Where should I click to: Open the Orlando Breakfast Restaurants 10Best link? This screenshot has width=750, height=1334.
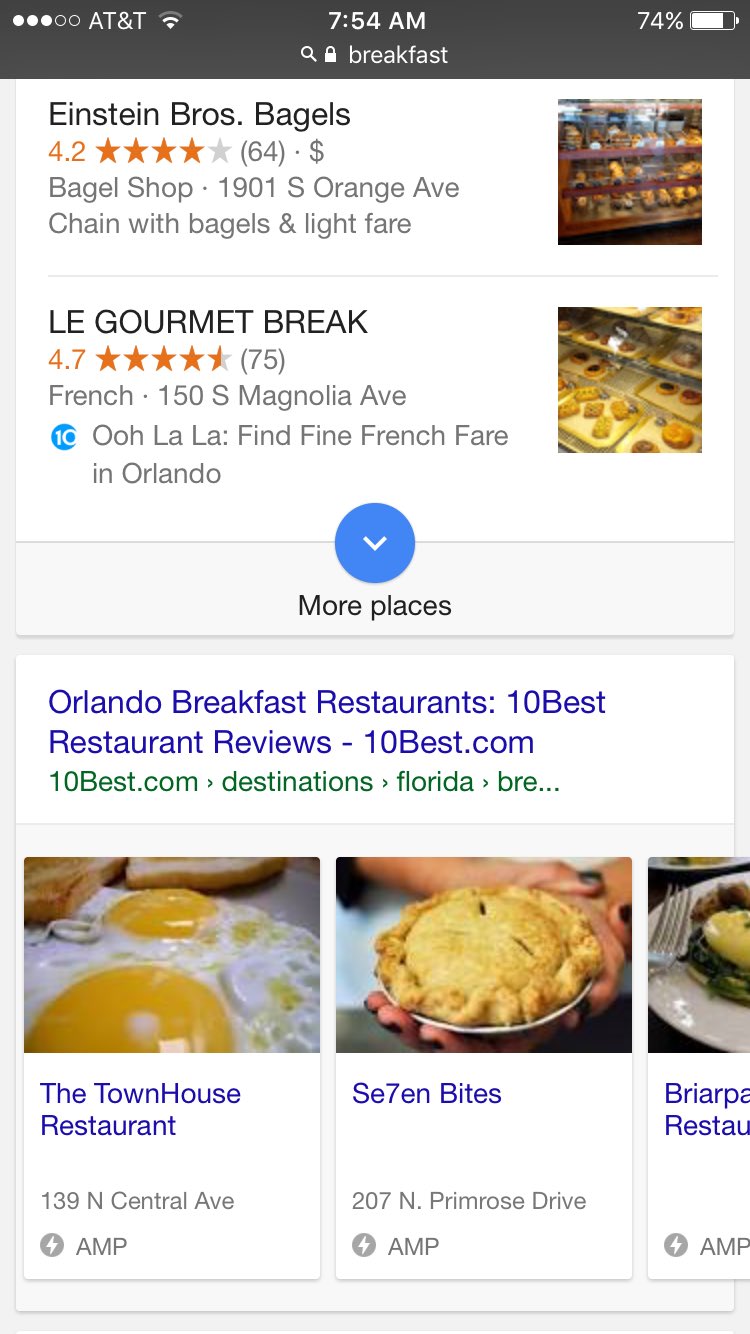tap(326, 722)
